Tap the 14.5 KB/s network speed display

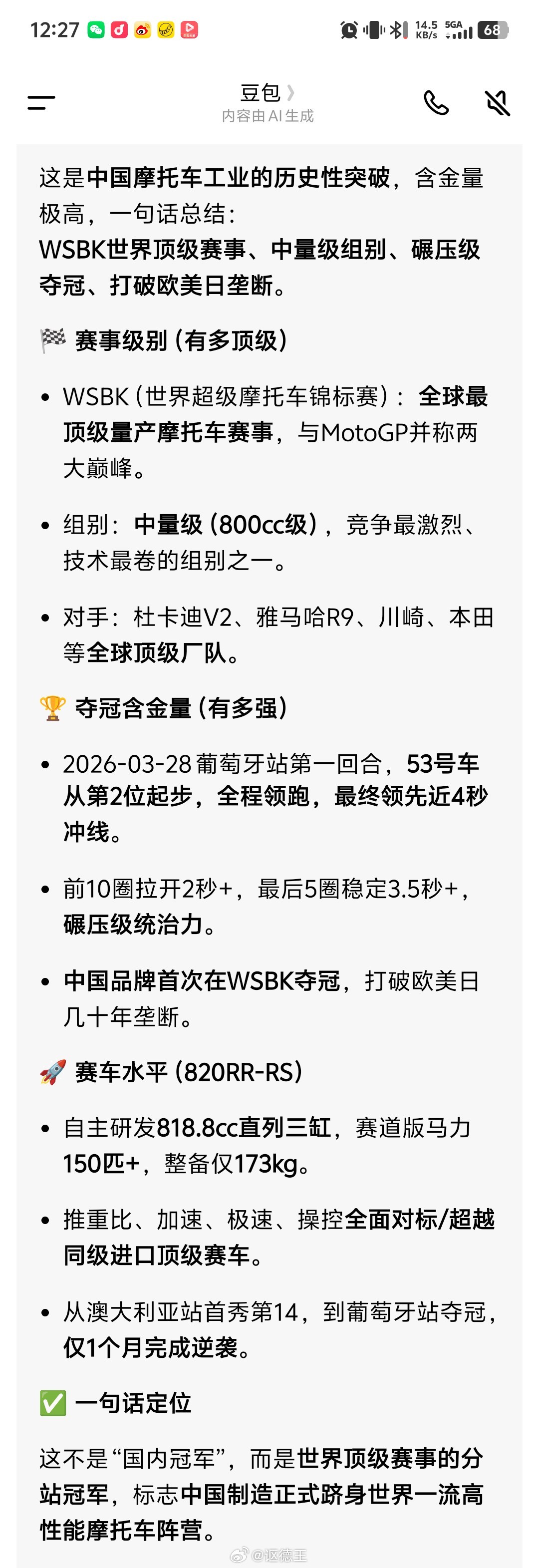point(427,29)
